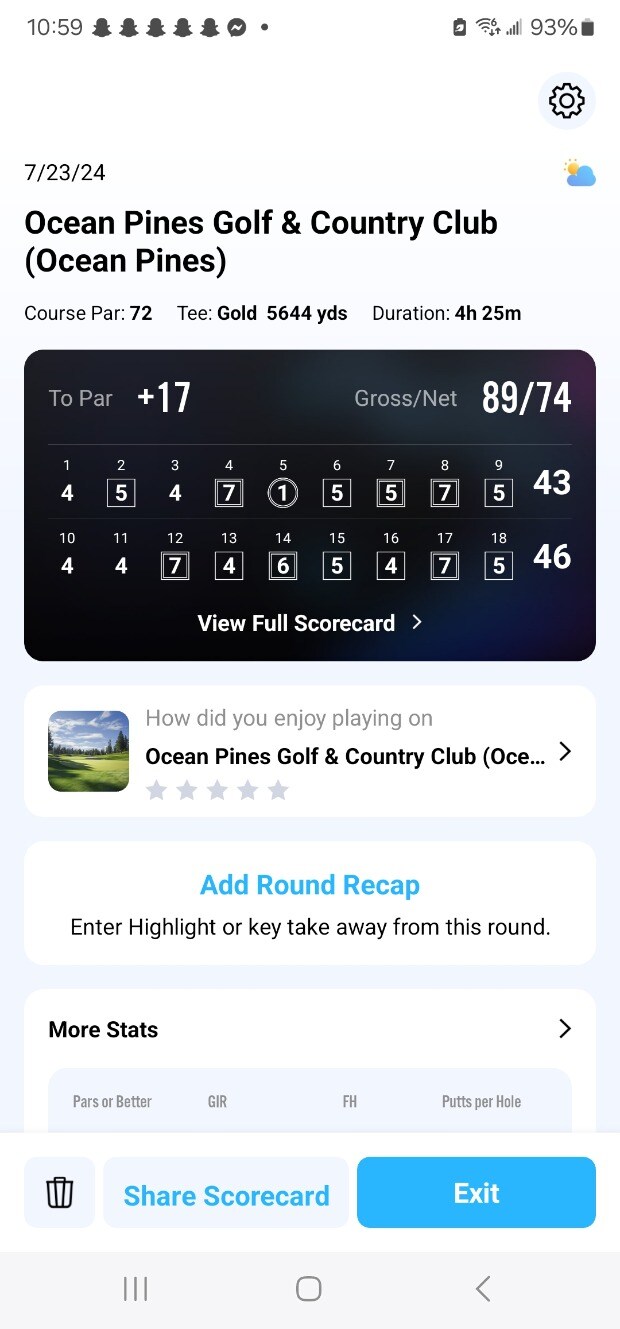Share the scorecard
Viewport: 620px width, 1329px height.
click(226, 1195)
